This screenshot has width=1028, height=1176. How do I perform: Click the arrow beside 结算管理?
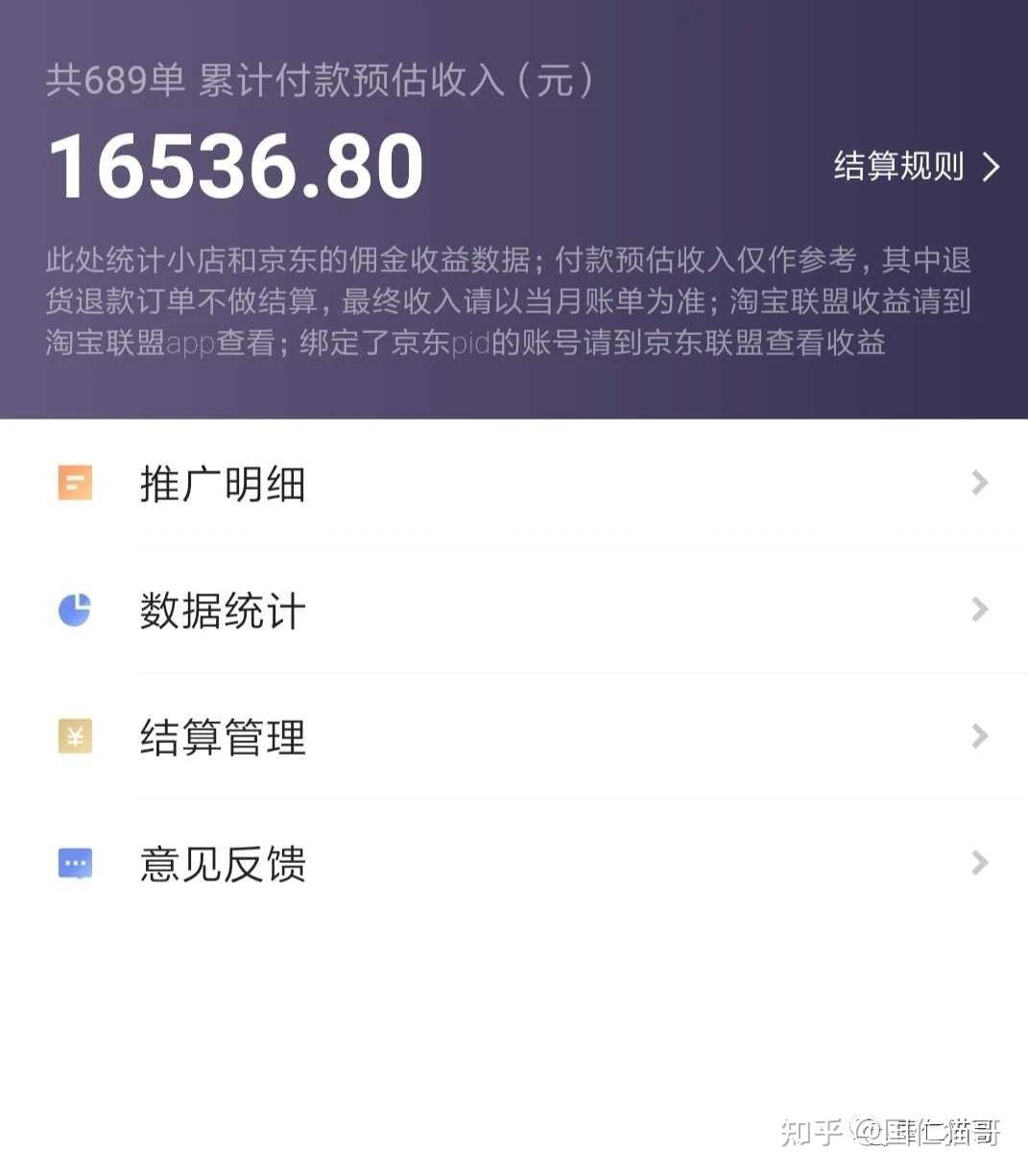(x=979, y=736)
